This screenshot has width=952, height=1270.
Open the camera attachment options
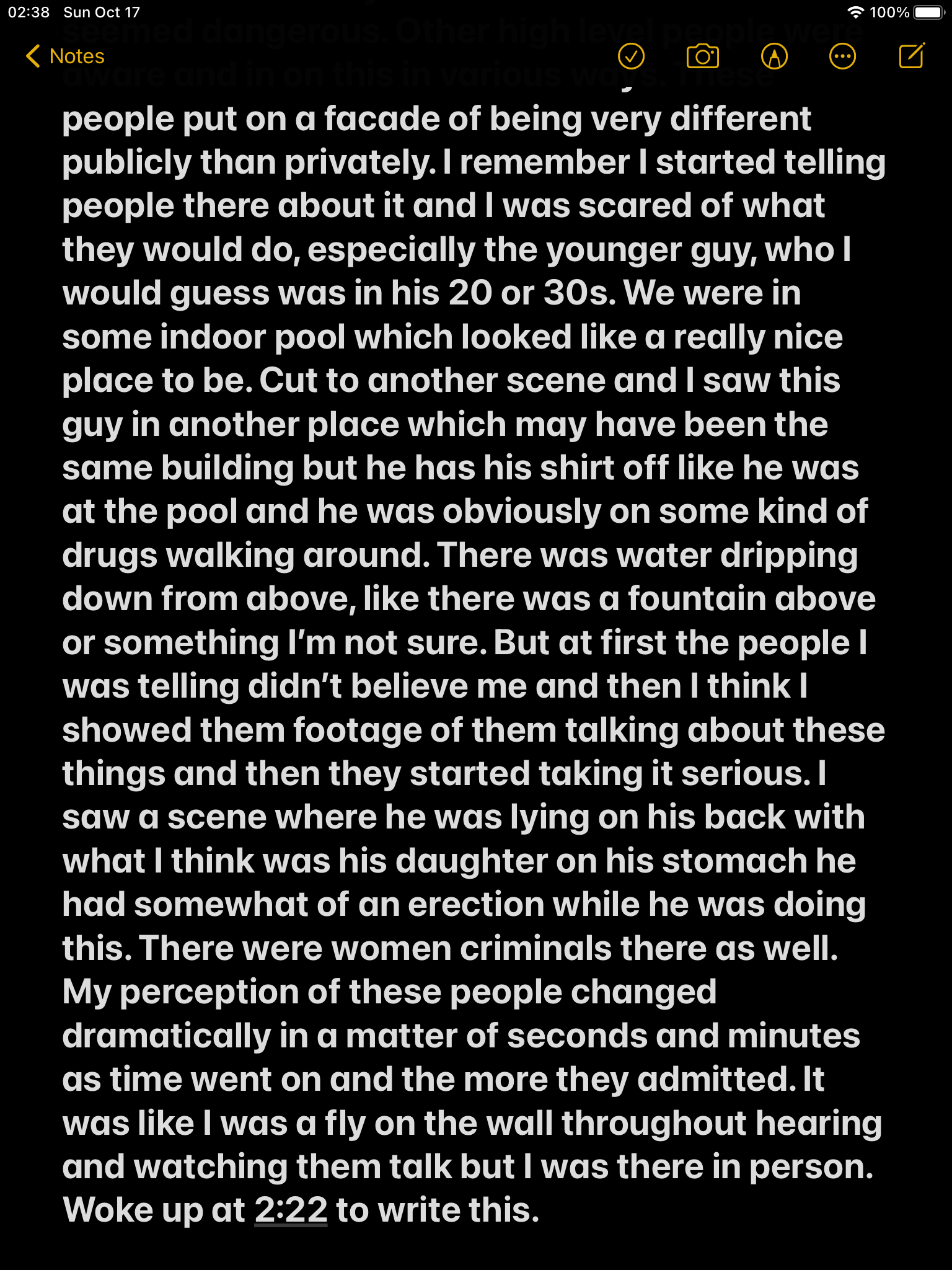tap(702, 56)
